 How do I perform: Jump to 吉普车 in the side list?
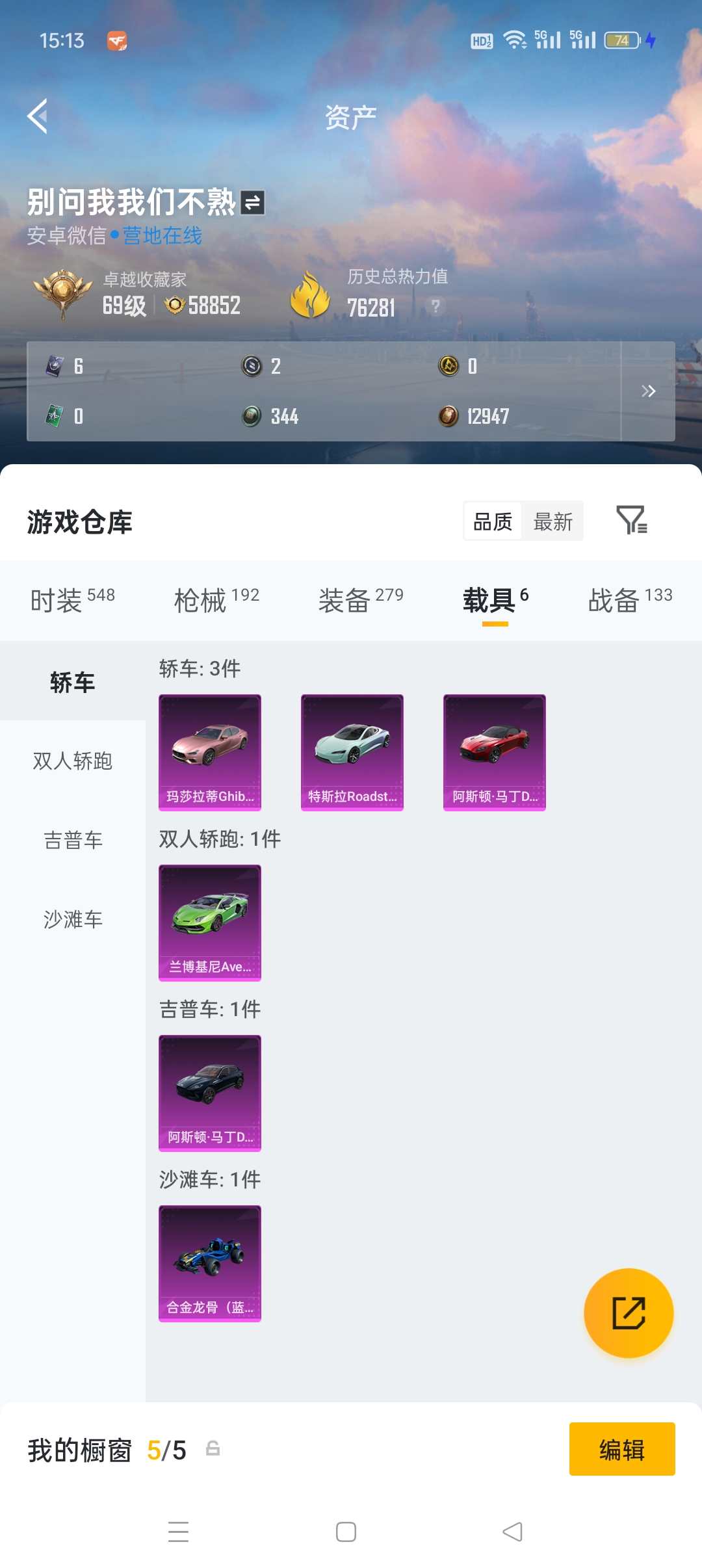[x=73, y=840]
